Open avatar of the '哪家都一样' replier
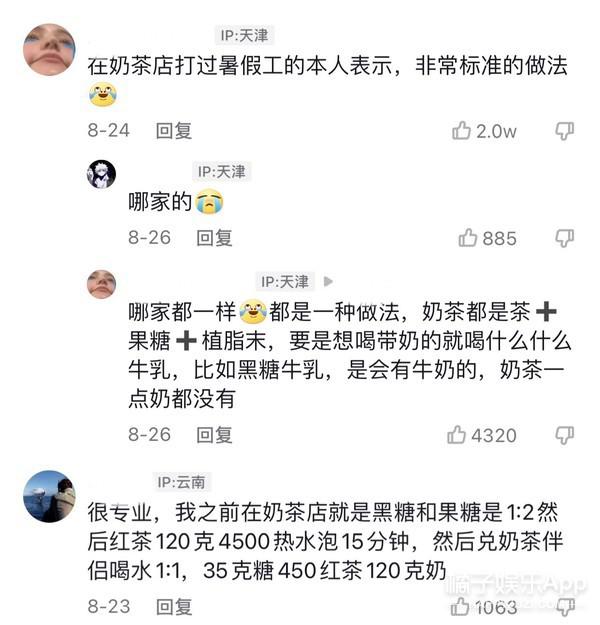 102,284
